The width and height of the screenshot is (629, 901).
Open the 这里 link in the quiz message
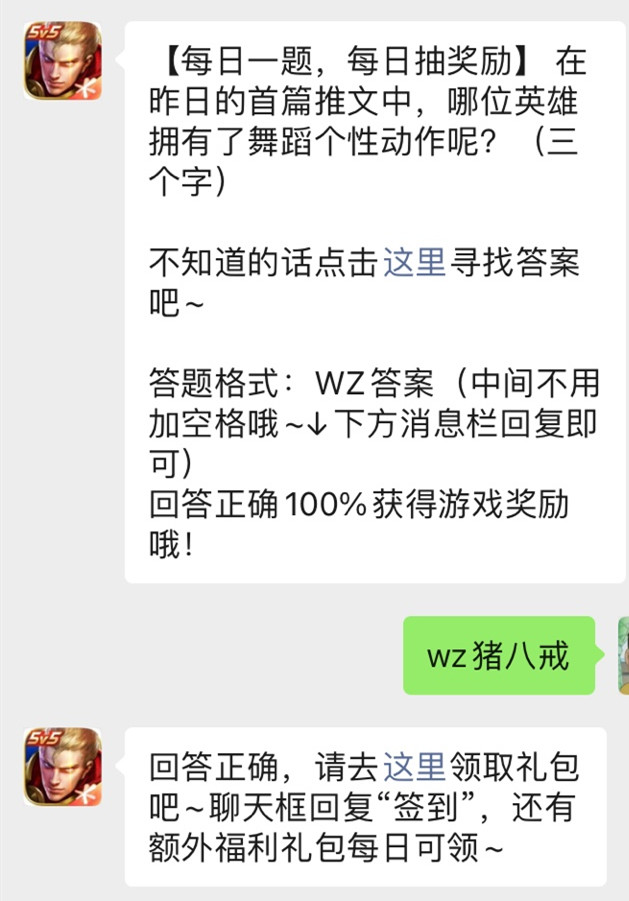413,263
